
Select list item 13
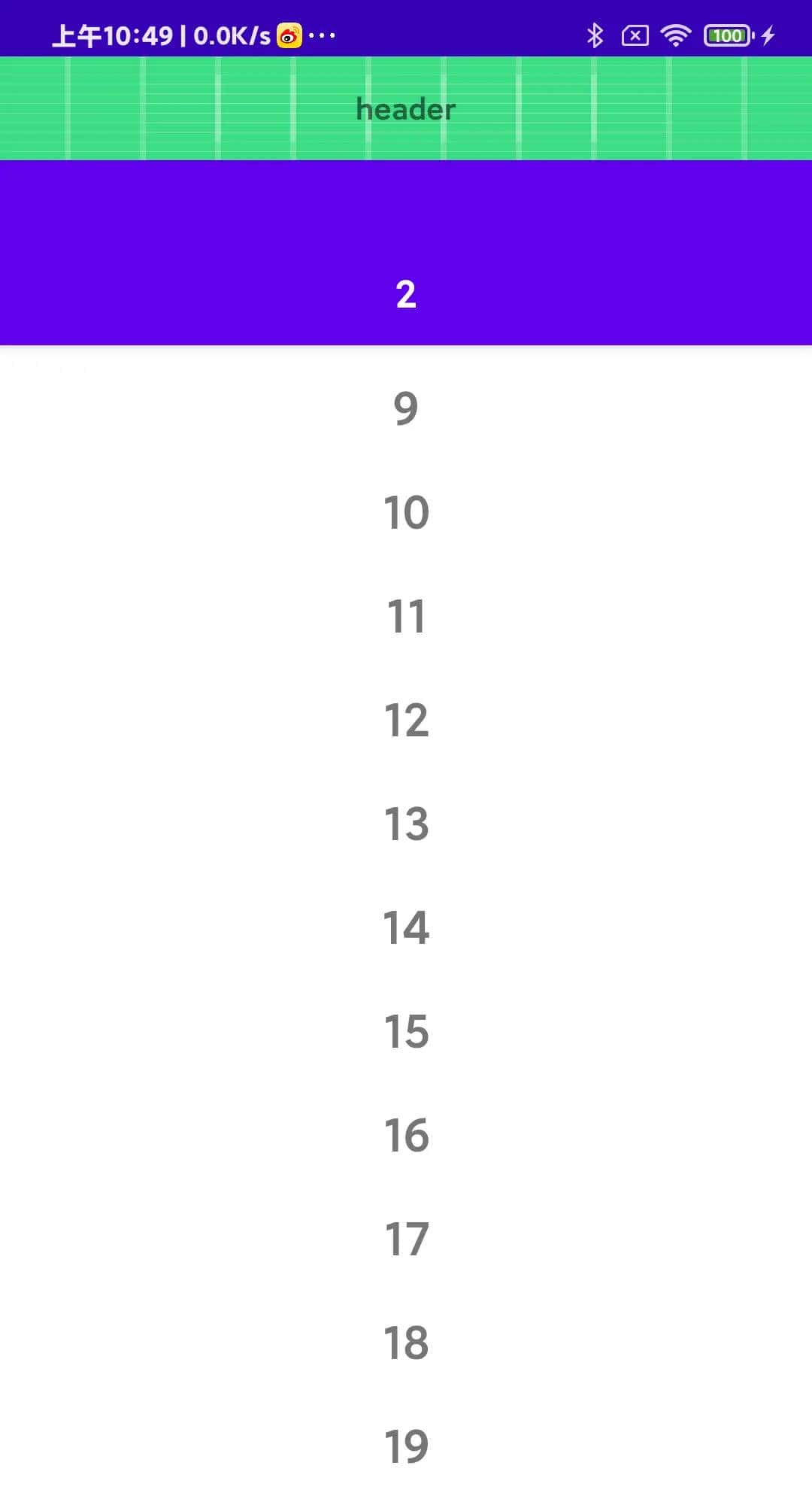(406, 824)
